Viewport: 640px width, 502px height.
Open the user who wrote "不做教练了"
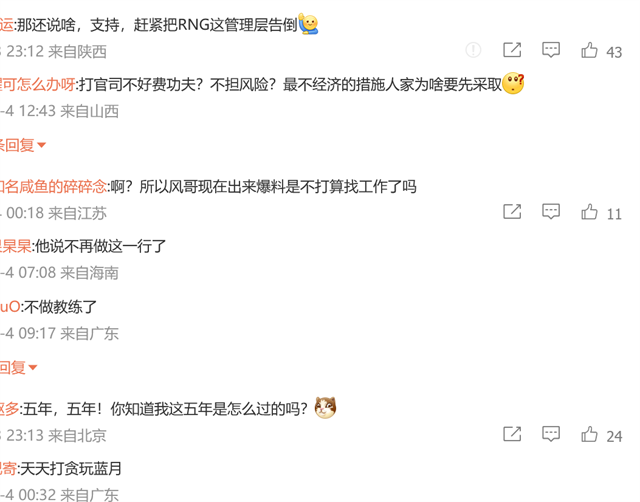(x=10, y=307)
